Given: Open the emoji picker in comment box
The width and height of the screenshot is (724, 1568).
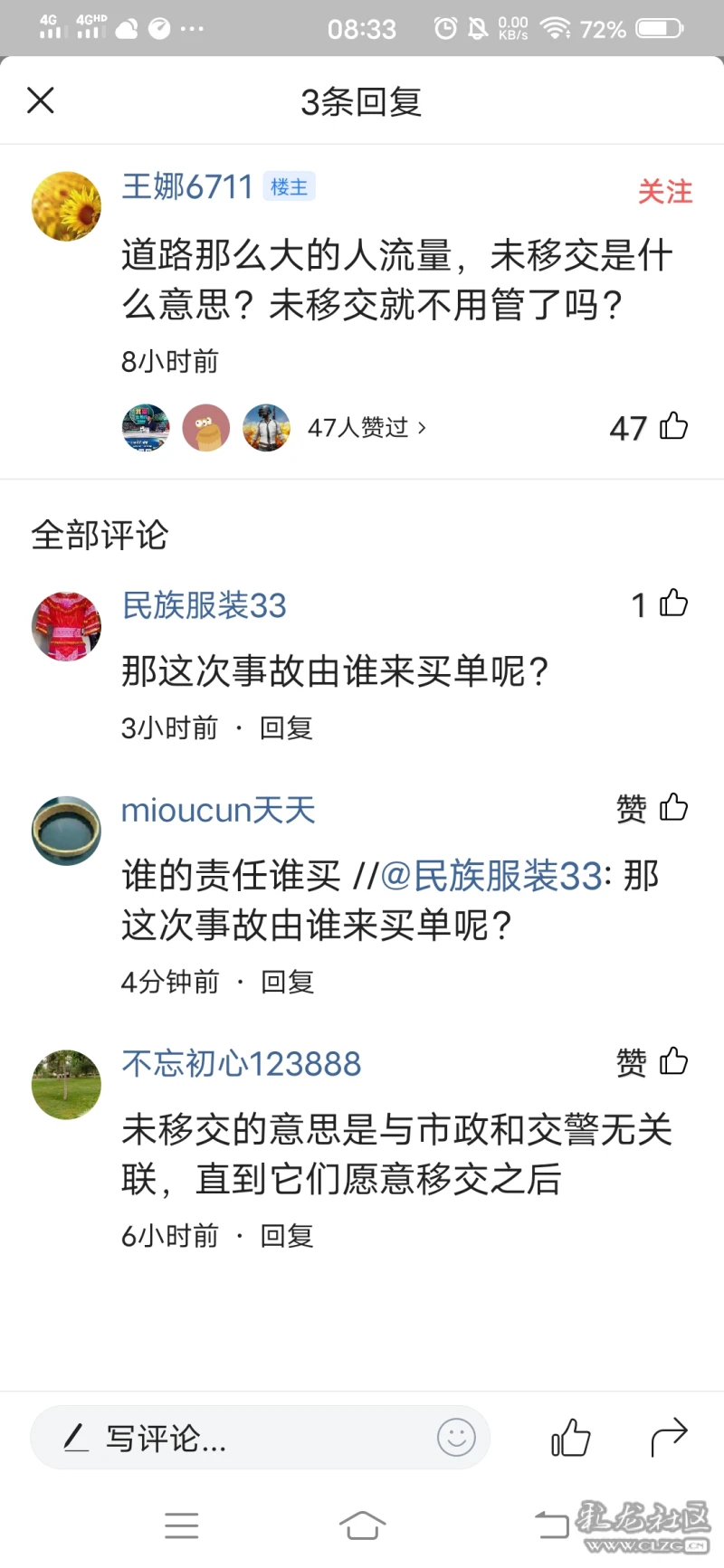Looking at the screenshot, I should 456,1437.
